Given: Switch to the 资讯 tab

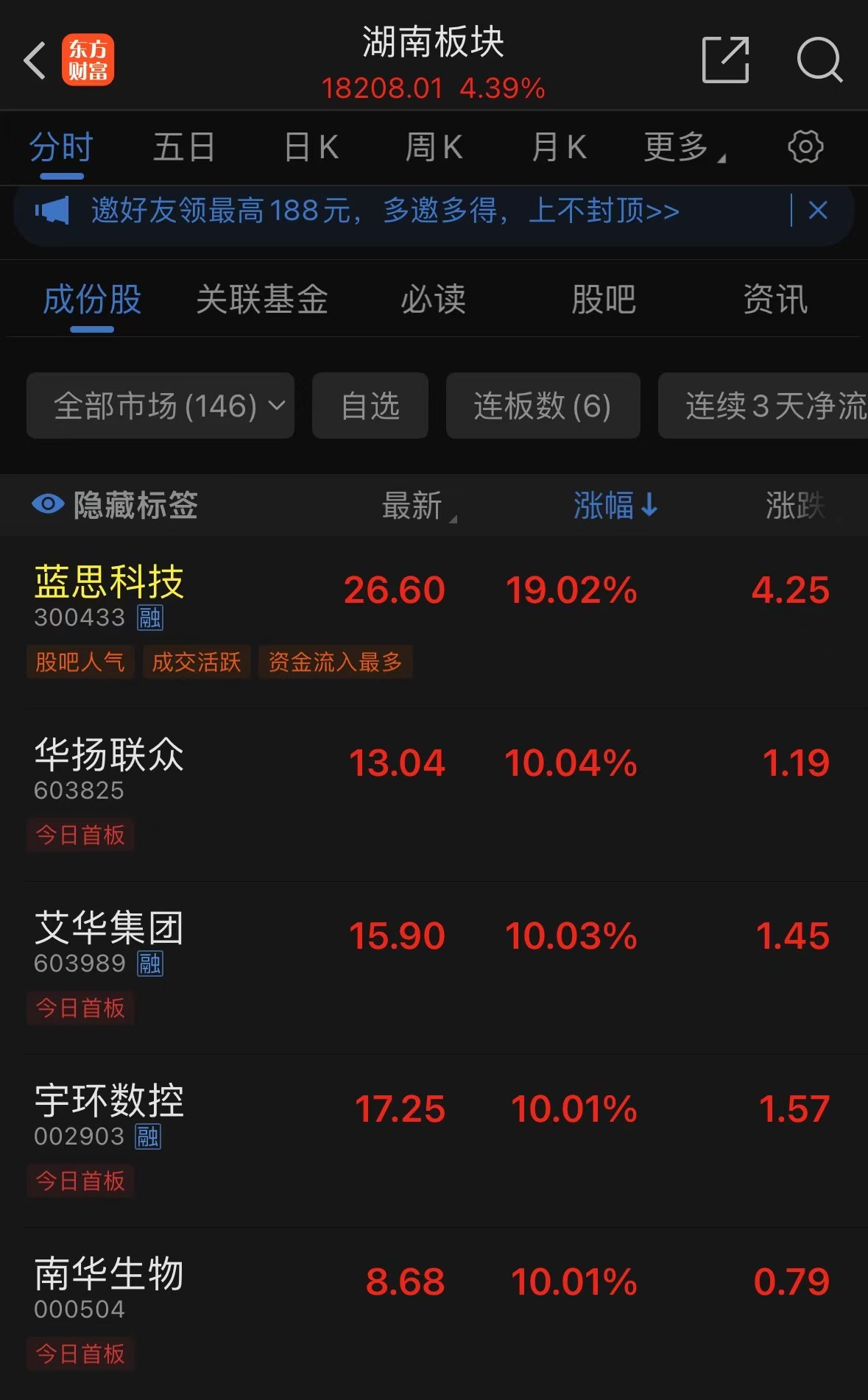Looking at the screenshot, I should (775, 300).
